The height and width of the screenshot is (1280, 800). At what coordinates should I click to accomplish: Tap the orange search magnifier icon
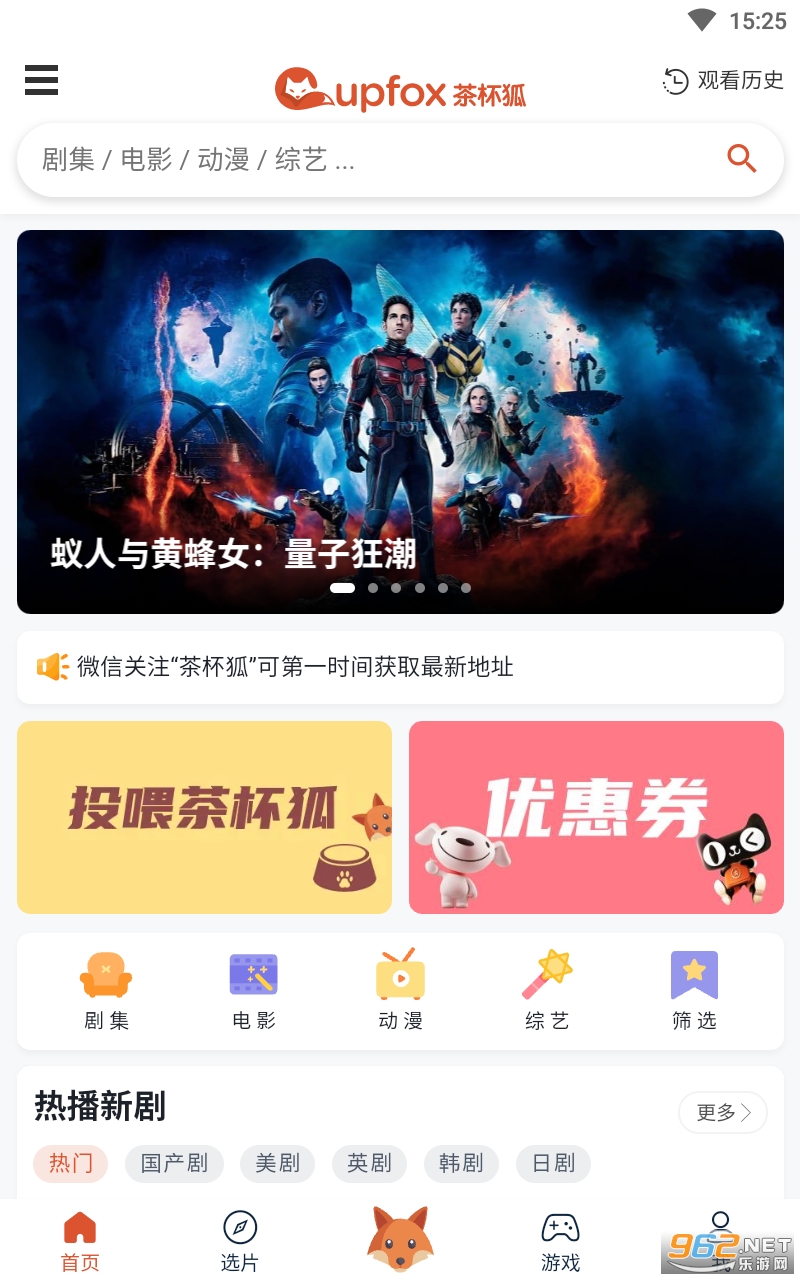tap(741, 159)
